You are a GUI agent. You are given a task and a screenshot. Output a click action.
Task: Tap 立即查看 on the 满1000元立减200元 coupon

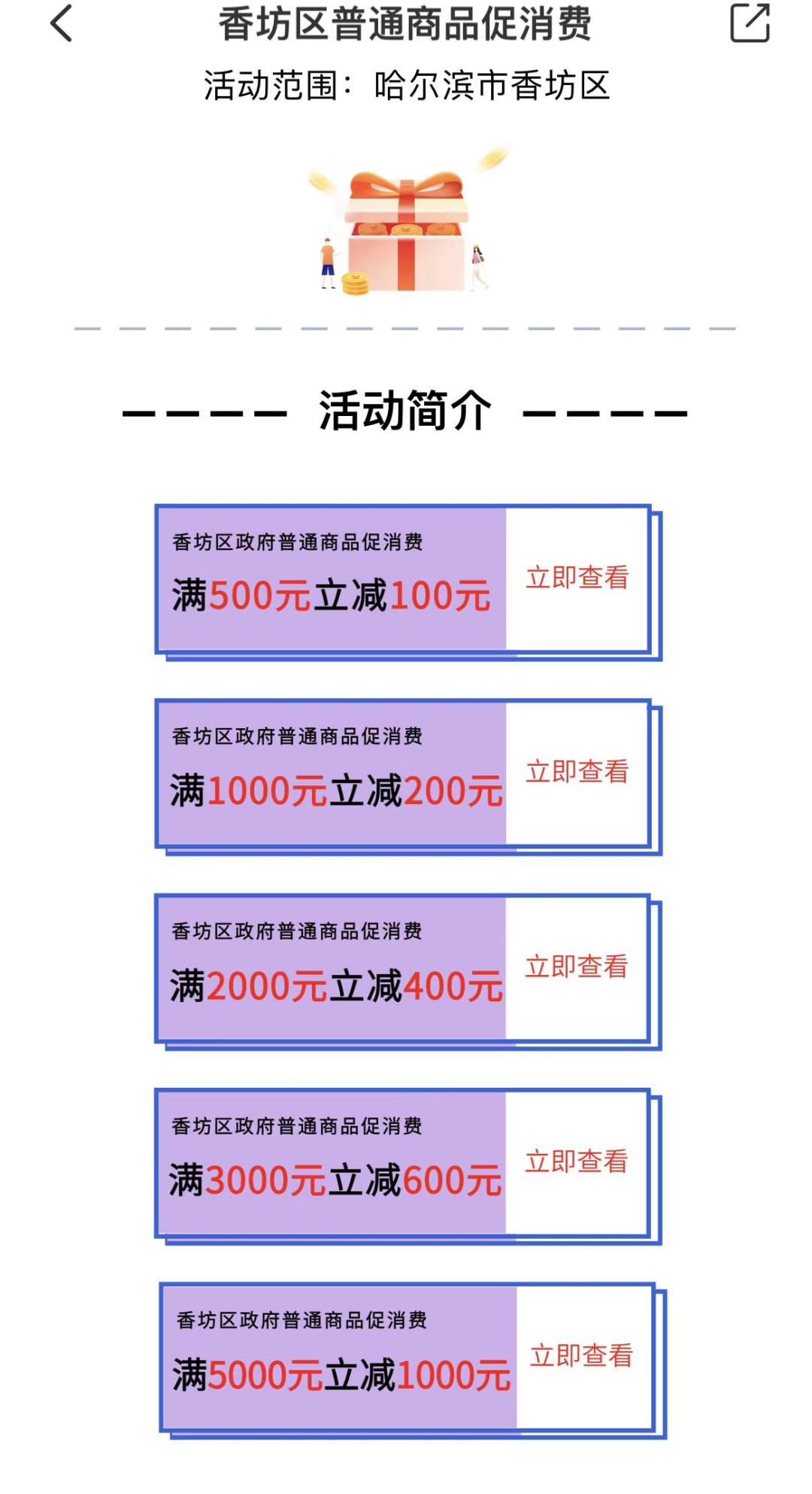[x=577, y=772]
